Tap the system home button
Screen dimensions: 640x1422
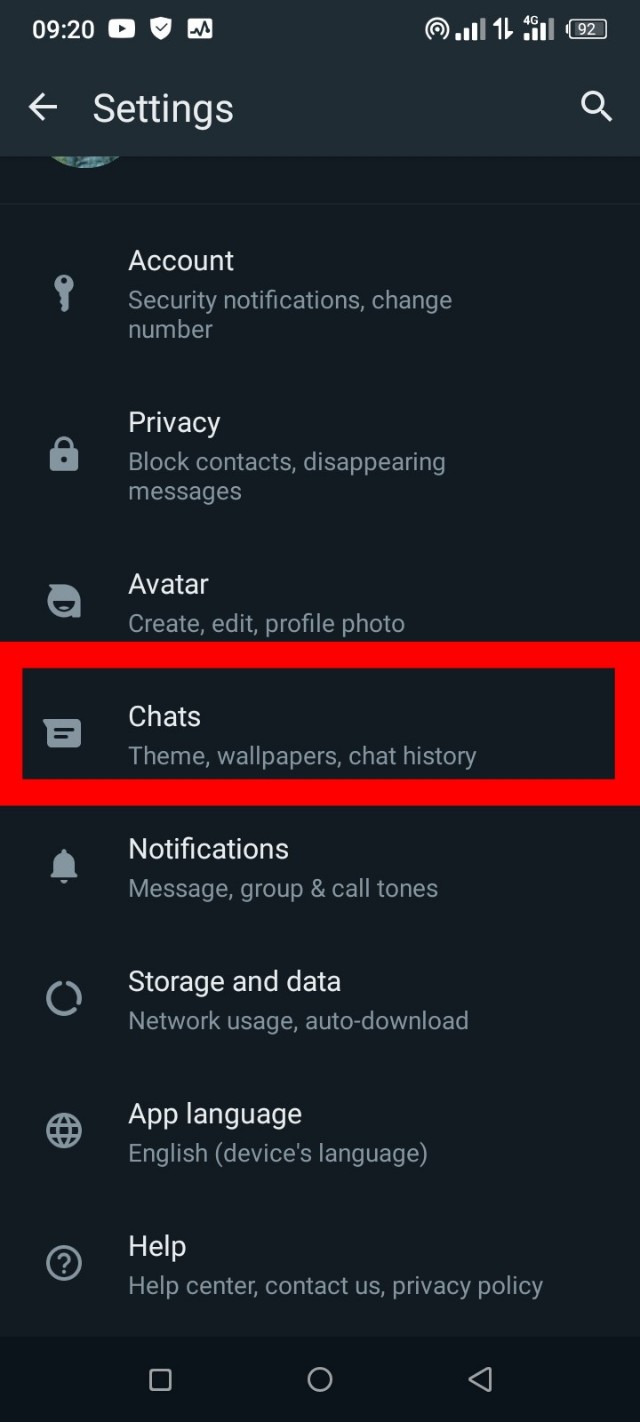click(x=320, y=1380)
